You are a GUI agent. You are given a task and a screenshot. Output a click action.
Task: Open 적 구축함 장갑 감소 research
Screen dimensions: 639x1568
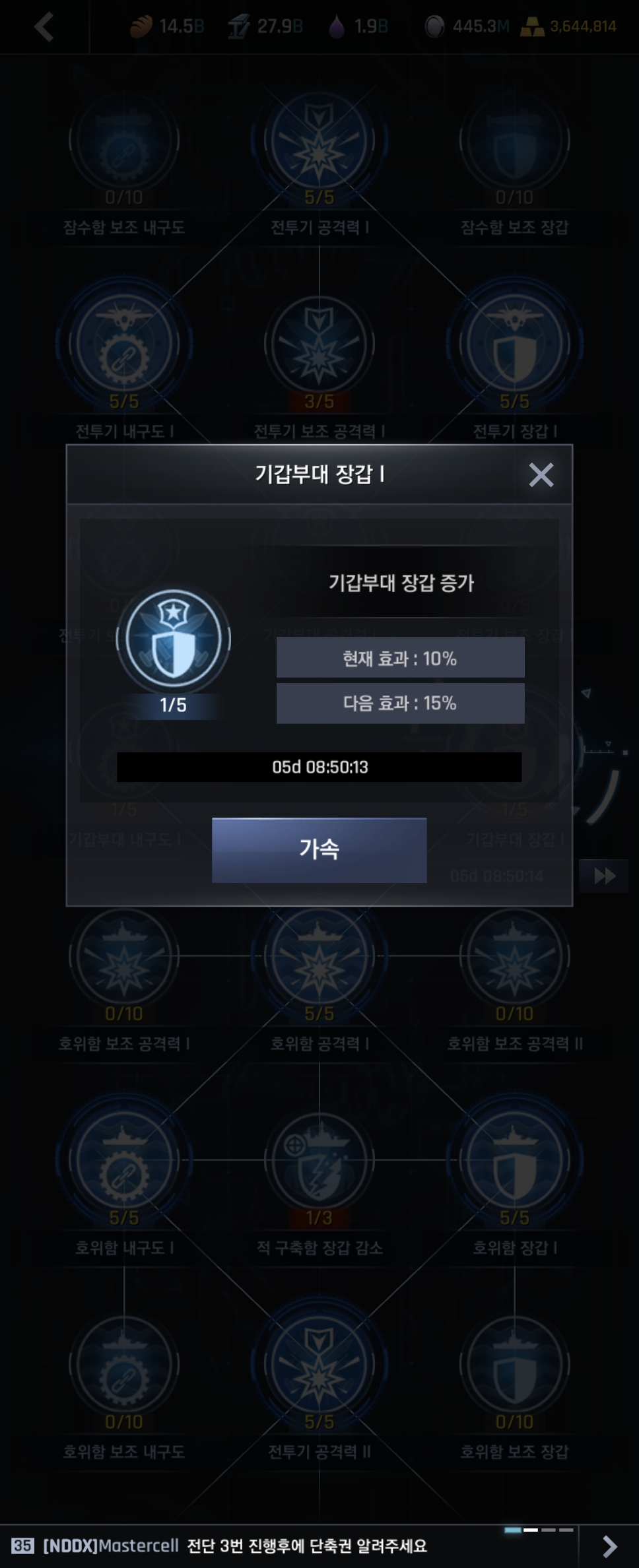pyautogui.click(x=319, y=1160)
